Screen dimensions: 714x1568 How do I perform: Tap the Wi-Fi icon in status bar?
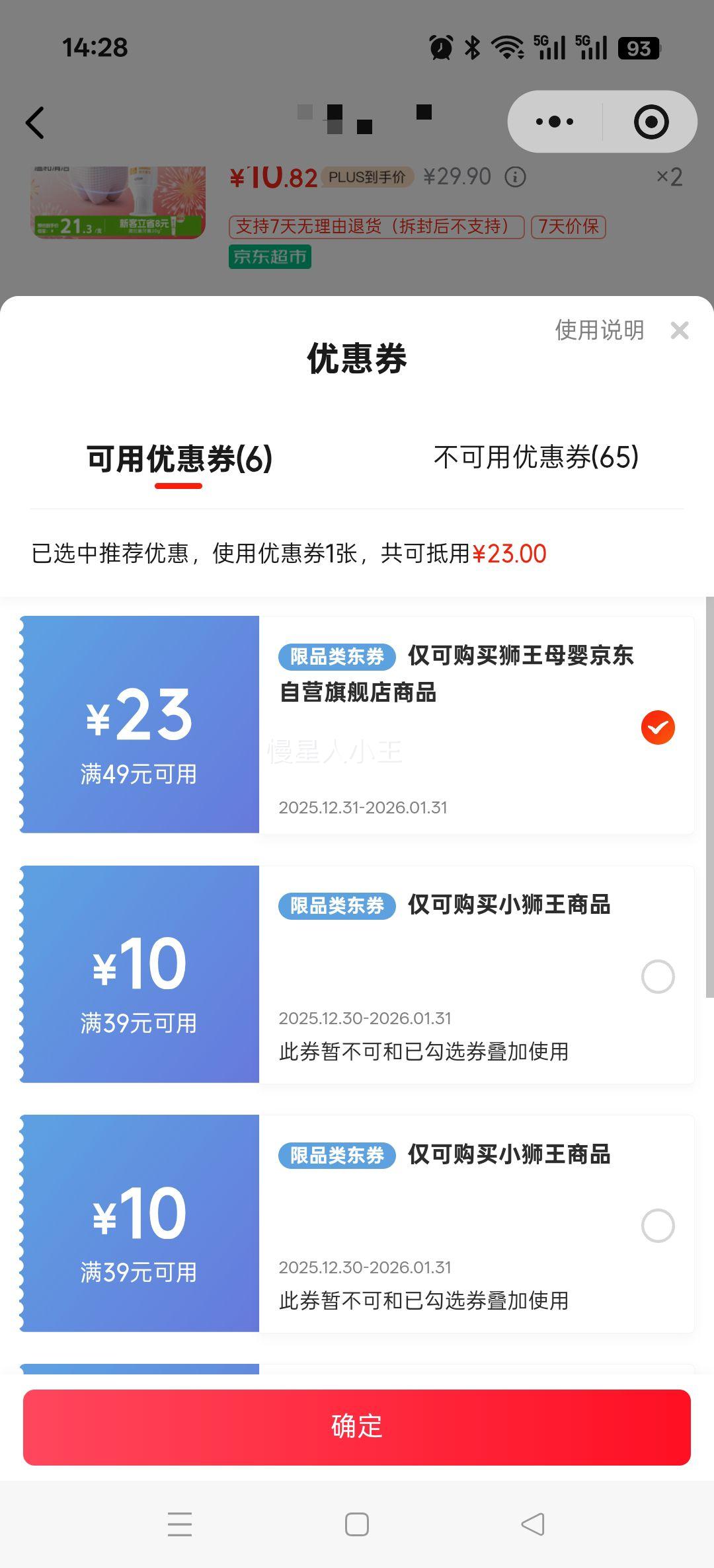(x=506, y=44)
